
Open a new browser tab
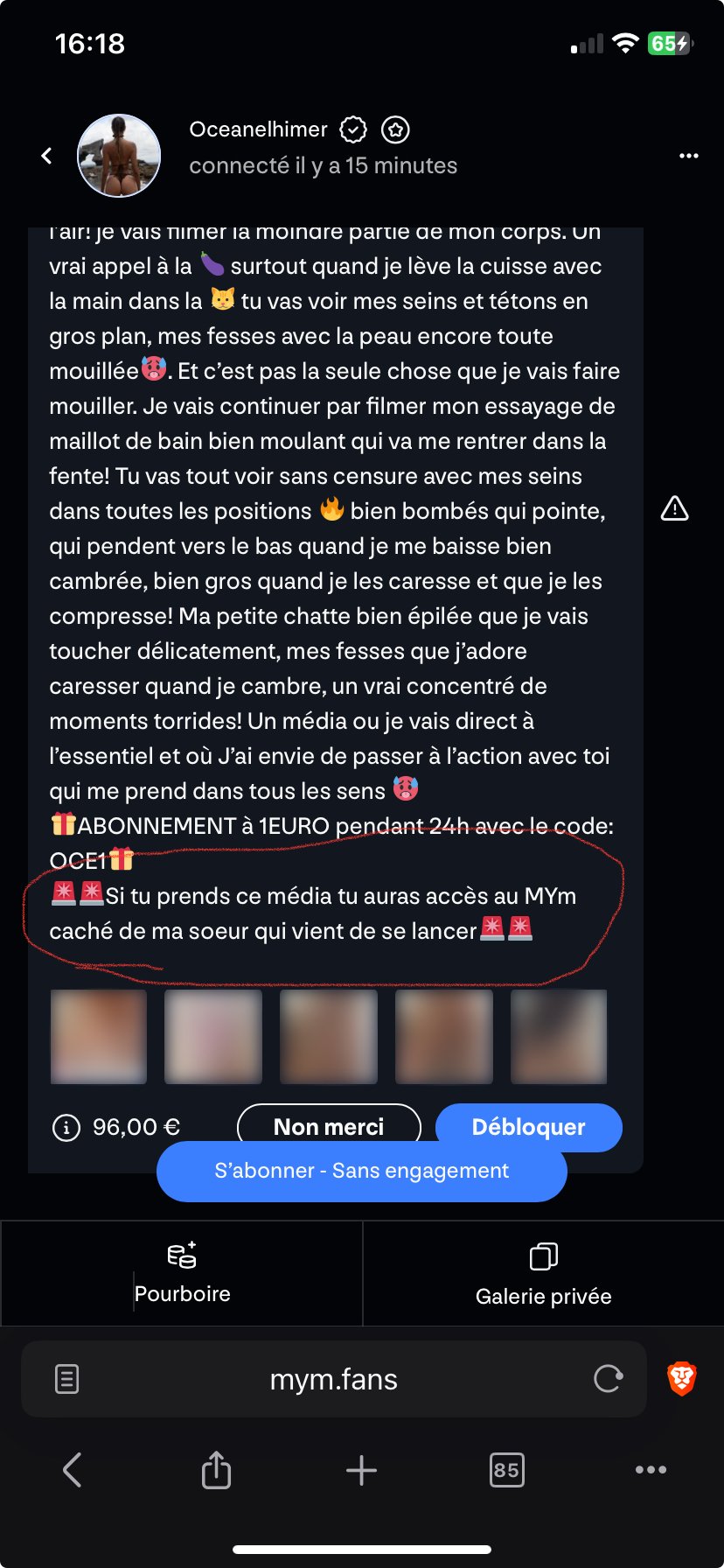pos(361,1470)
